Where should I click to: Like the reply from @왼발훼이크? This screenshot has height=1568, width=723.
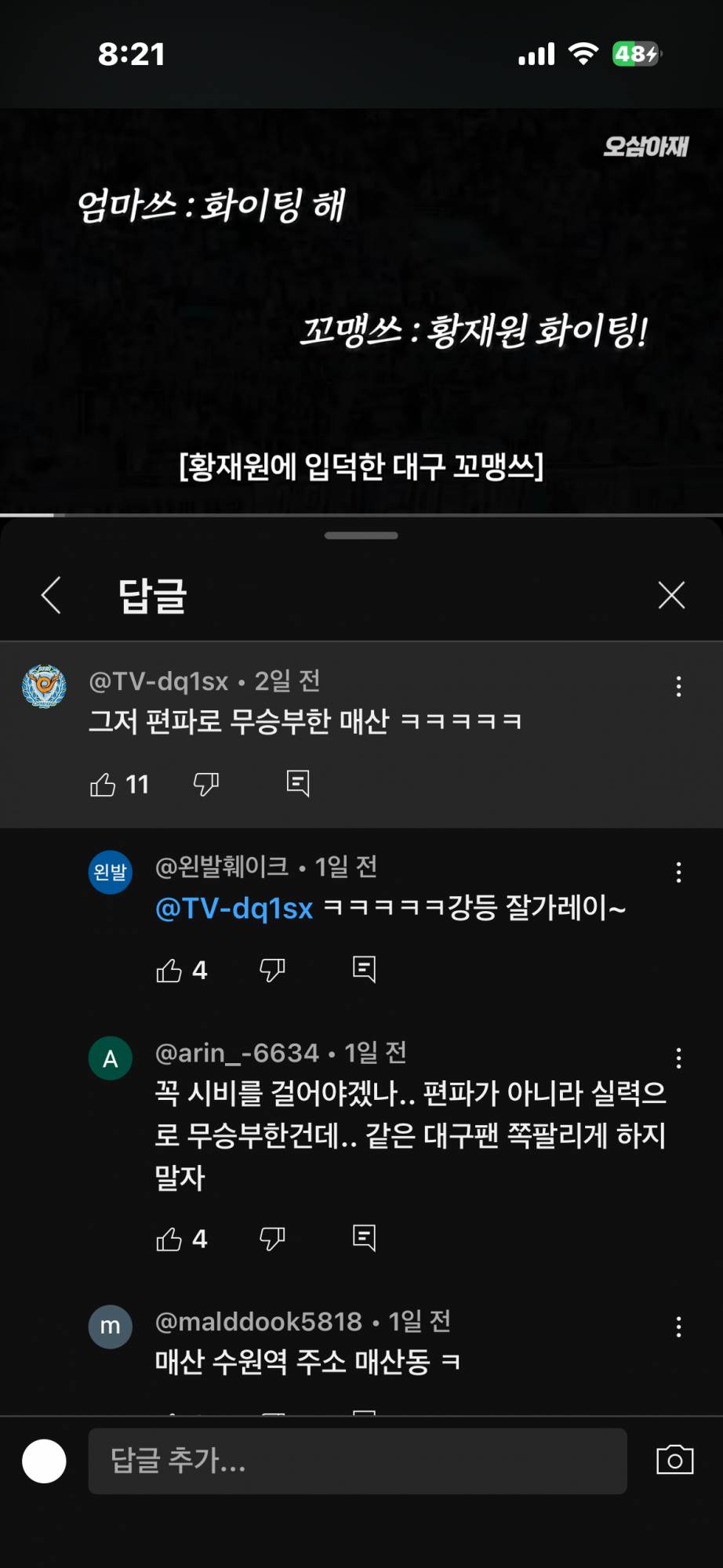coord(169,971)
